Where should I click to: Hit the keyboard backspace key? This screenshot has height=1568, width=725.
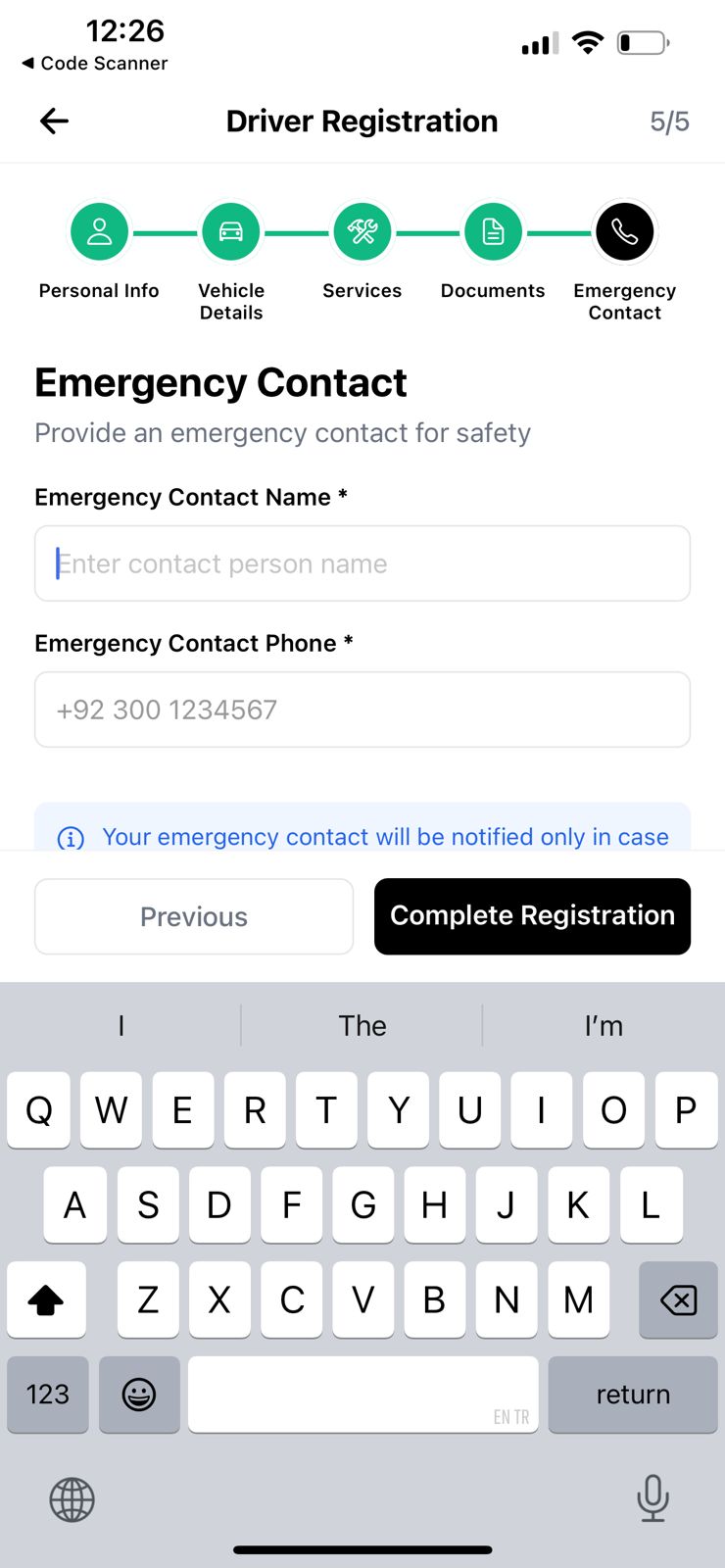678,1300
